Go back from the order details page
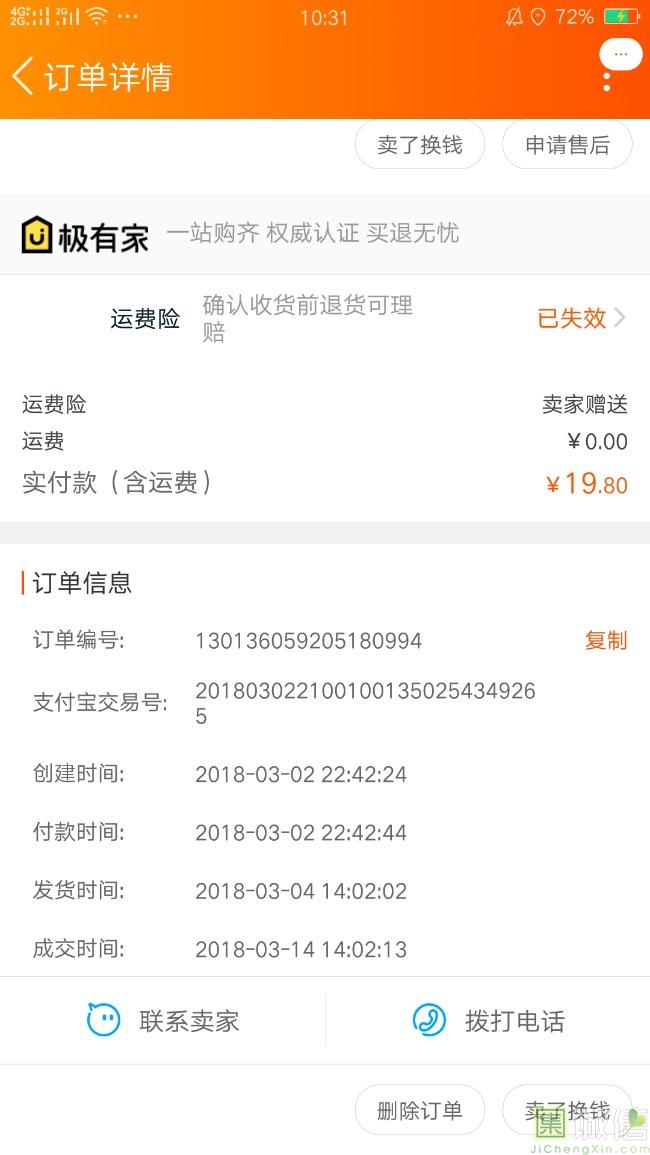Image resolution: width=650 pixels, height=1155 pixels. (23, 76)
